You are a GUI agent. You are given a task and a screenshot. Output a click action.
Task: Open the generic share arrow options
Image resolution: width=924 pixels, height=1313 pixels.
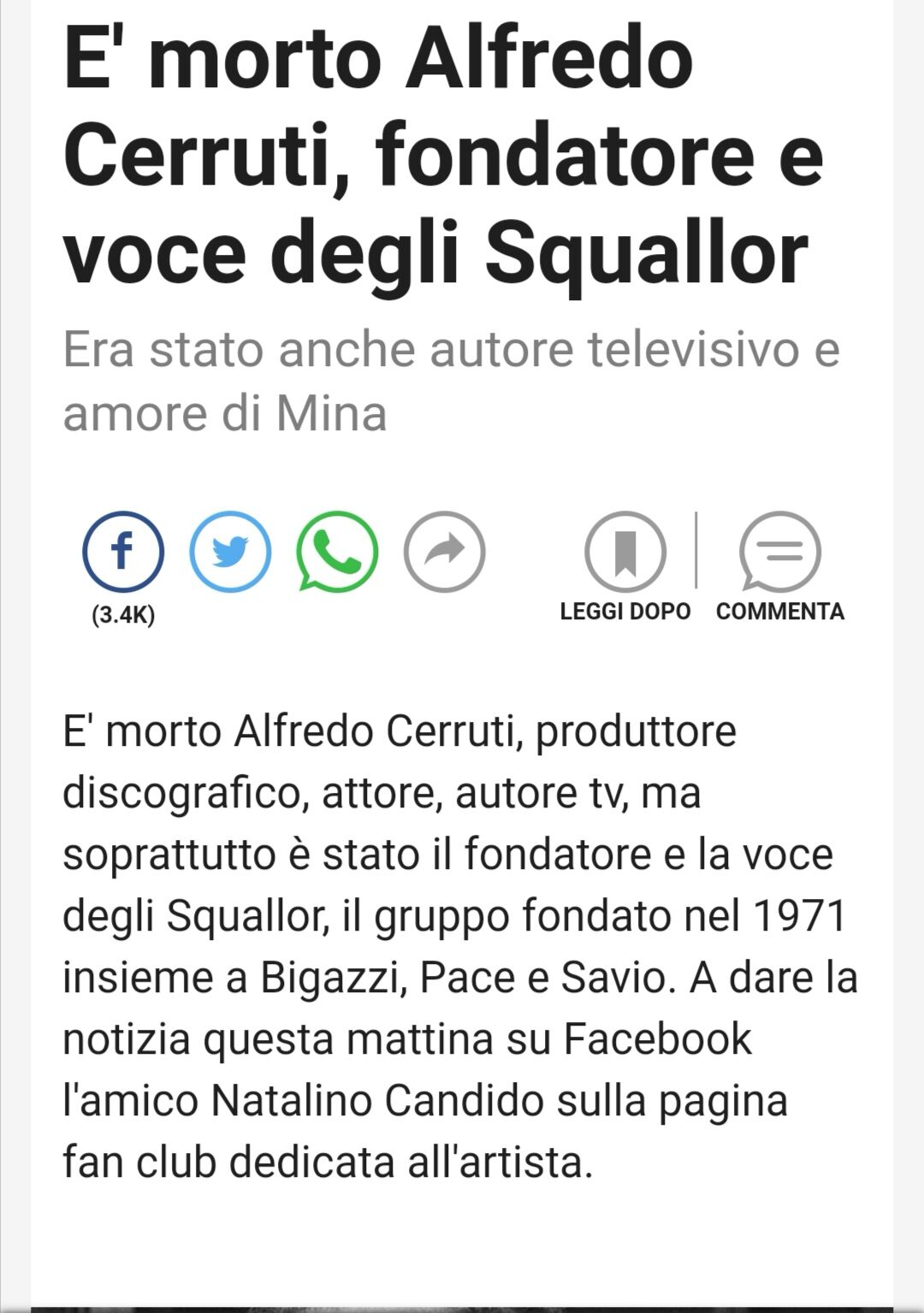[444, 552]
